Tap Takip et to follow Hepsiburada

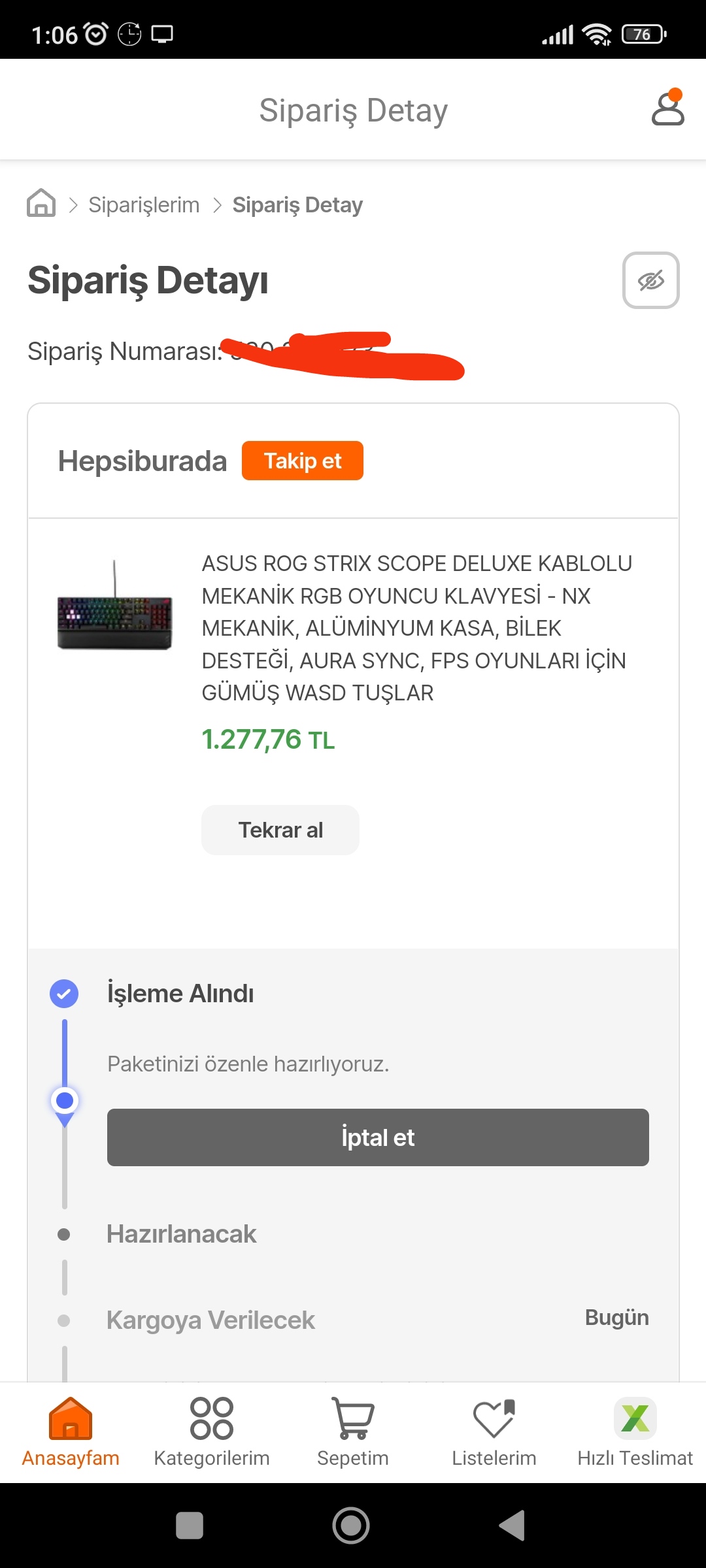click(302, 461)
